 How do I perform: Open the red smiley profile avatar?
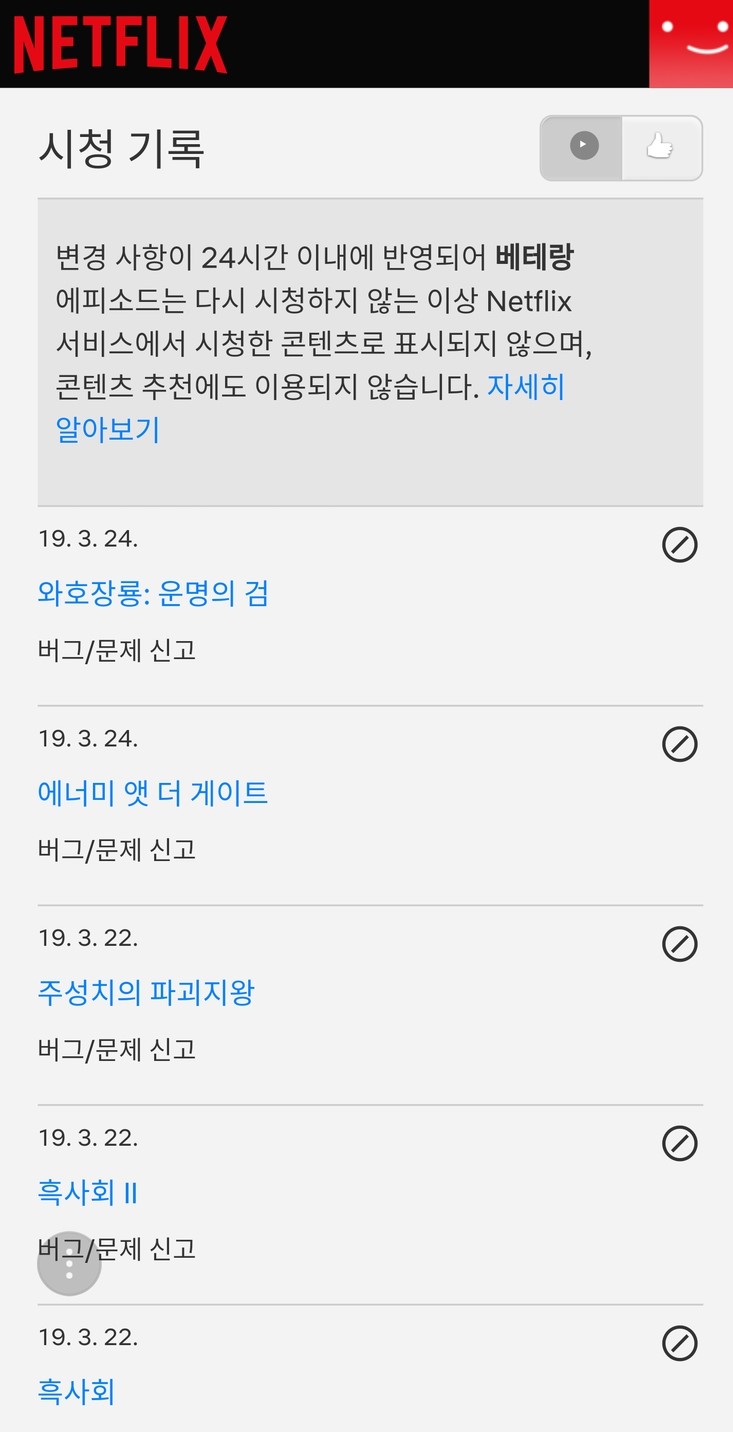click(x=691, y=44)
